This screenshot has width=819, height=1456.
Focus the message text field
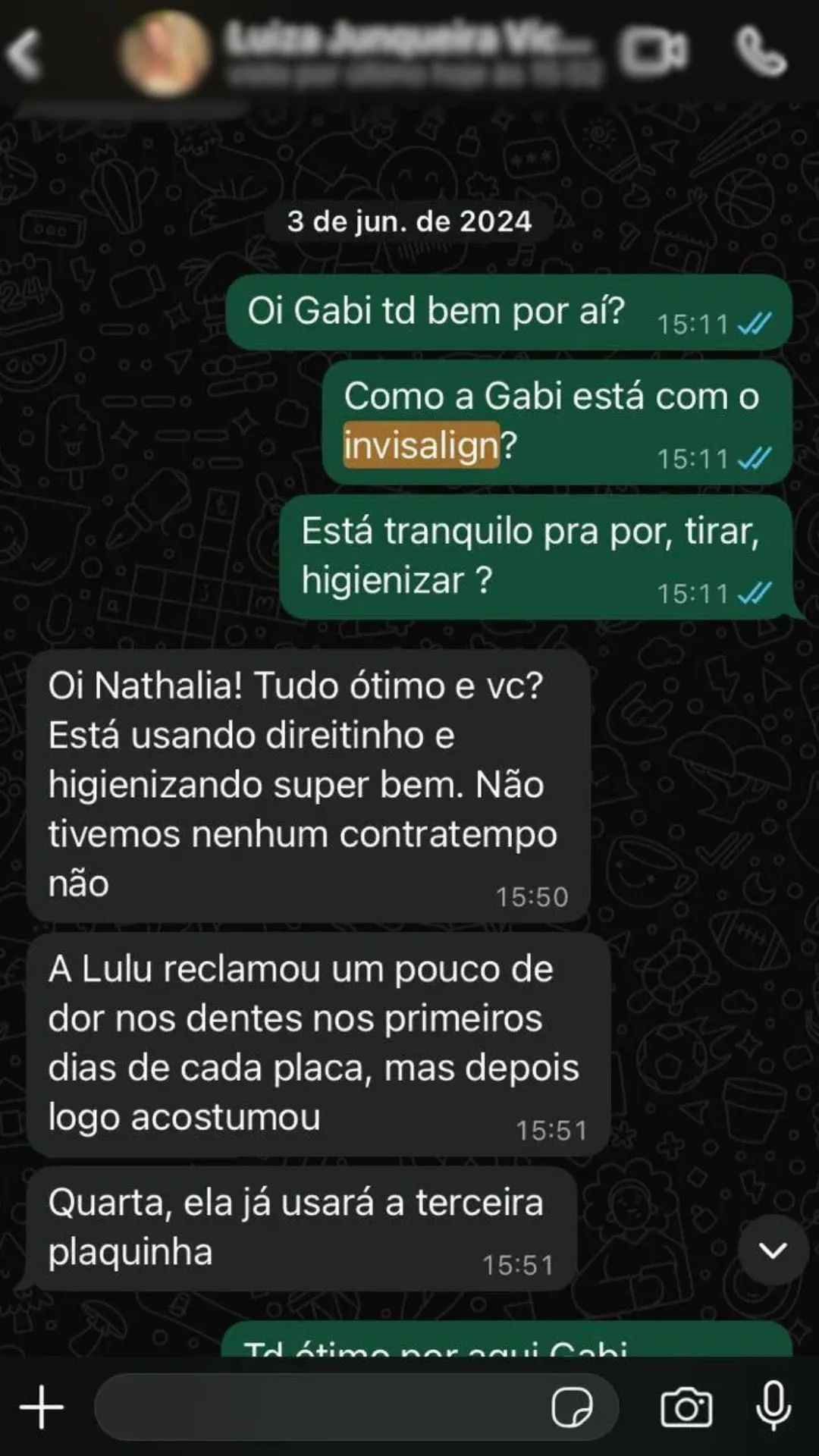tap(318, 1407)
